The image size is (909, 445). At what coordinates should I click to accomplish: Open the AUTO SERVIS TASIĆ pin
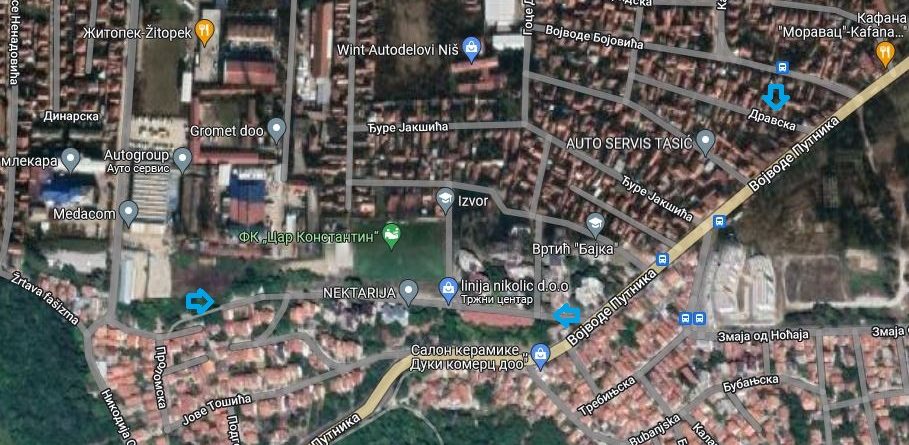[x=706, y=141]
